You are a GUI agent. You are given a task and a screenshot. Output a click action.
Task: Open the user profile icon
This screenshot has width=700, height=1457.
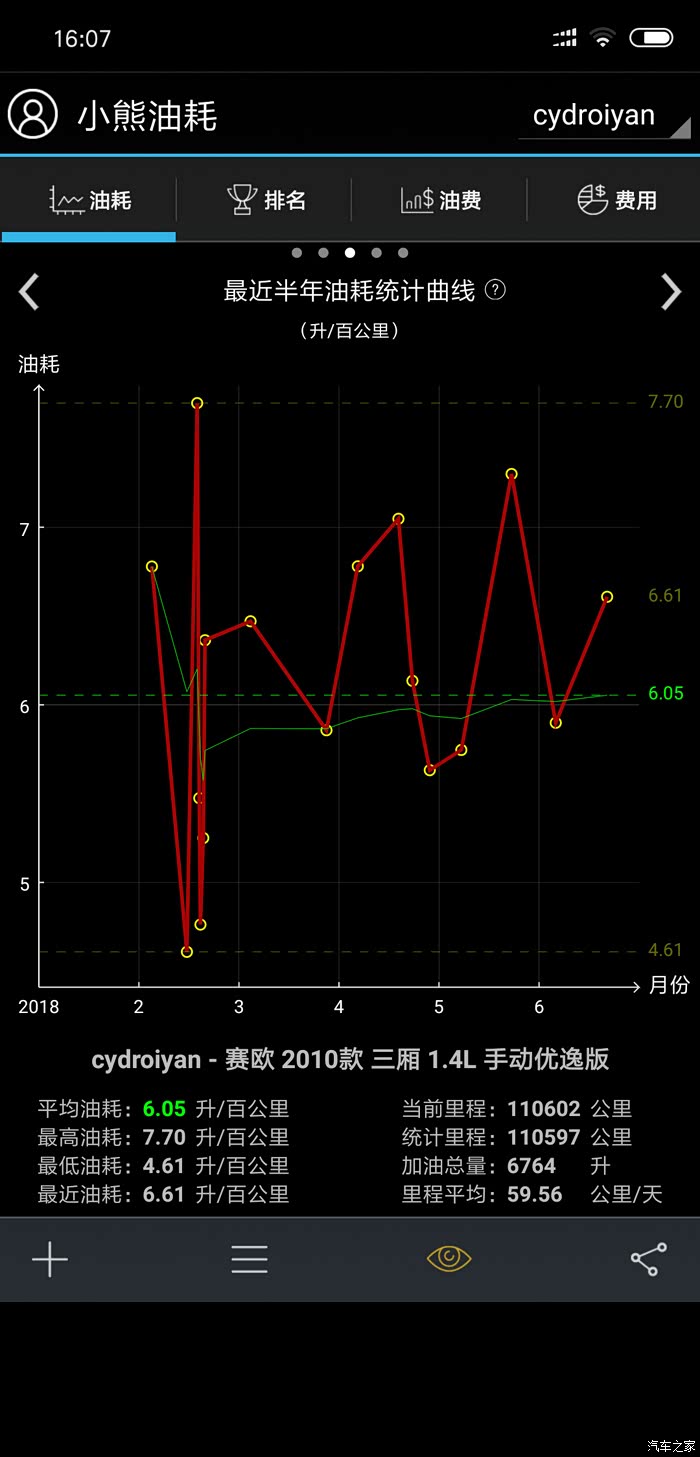coord(33,115)
